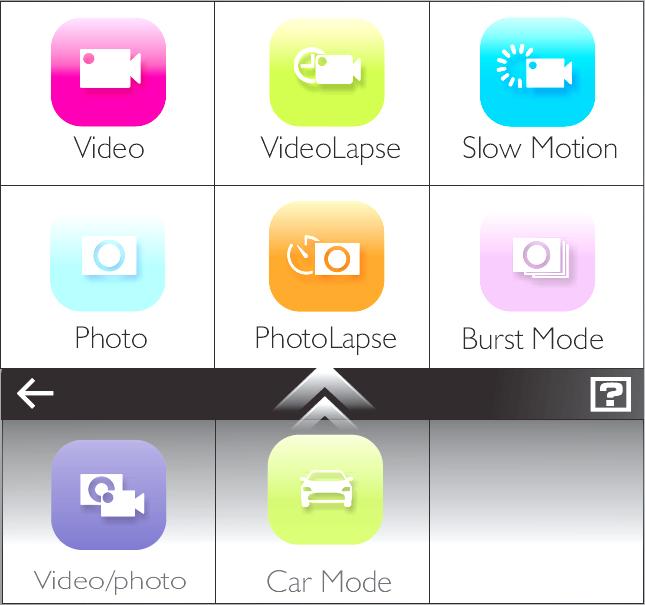Choose the Video/photo mode
The image size is (645, 605).
108,495
